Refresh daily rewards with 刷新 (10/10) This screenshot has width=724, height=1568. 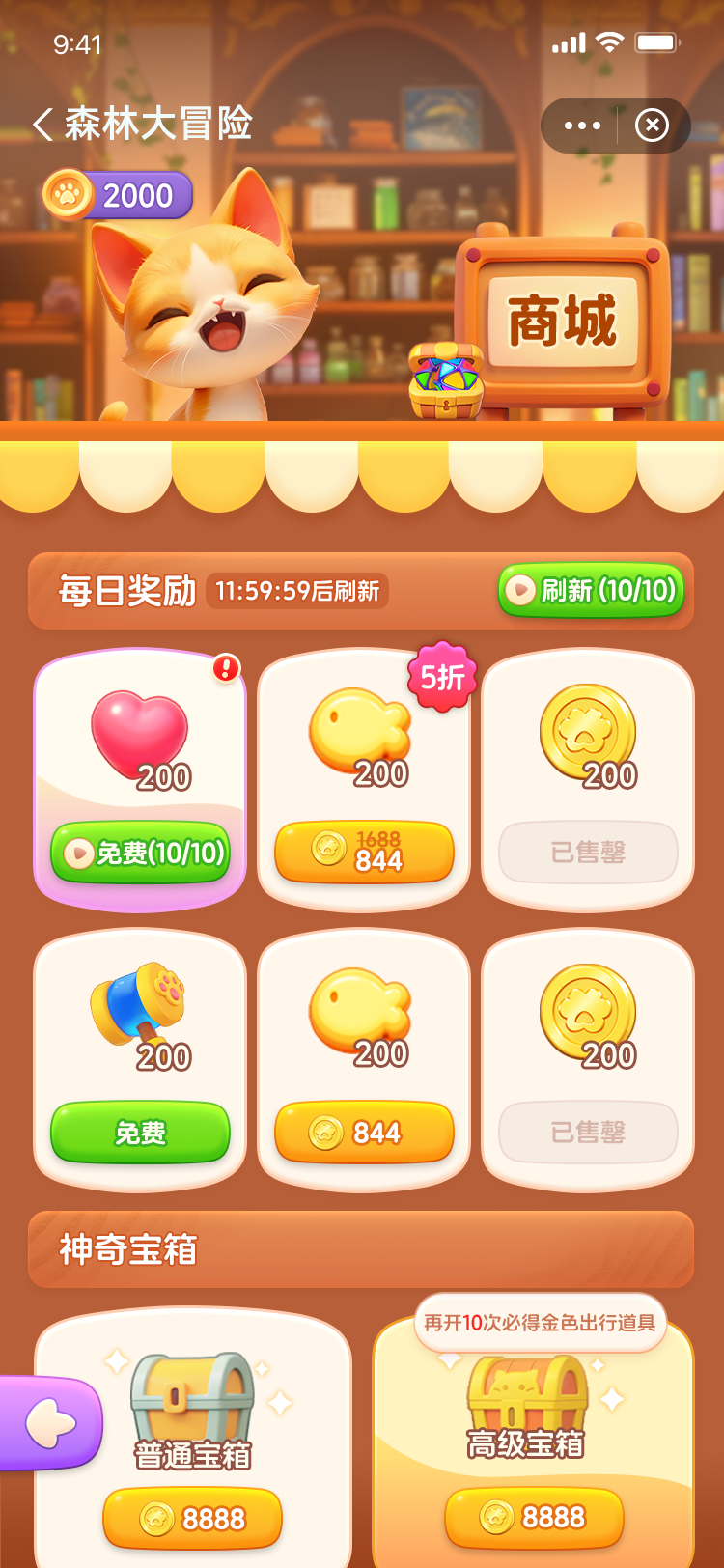pyautogui.click(x=591, y=590)
